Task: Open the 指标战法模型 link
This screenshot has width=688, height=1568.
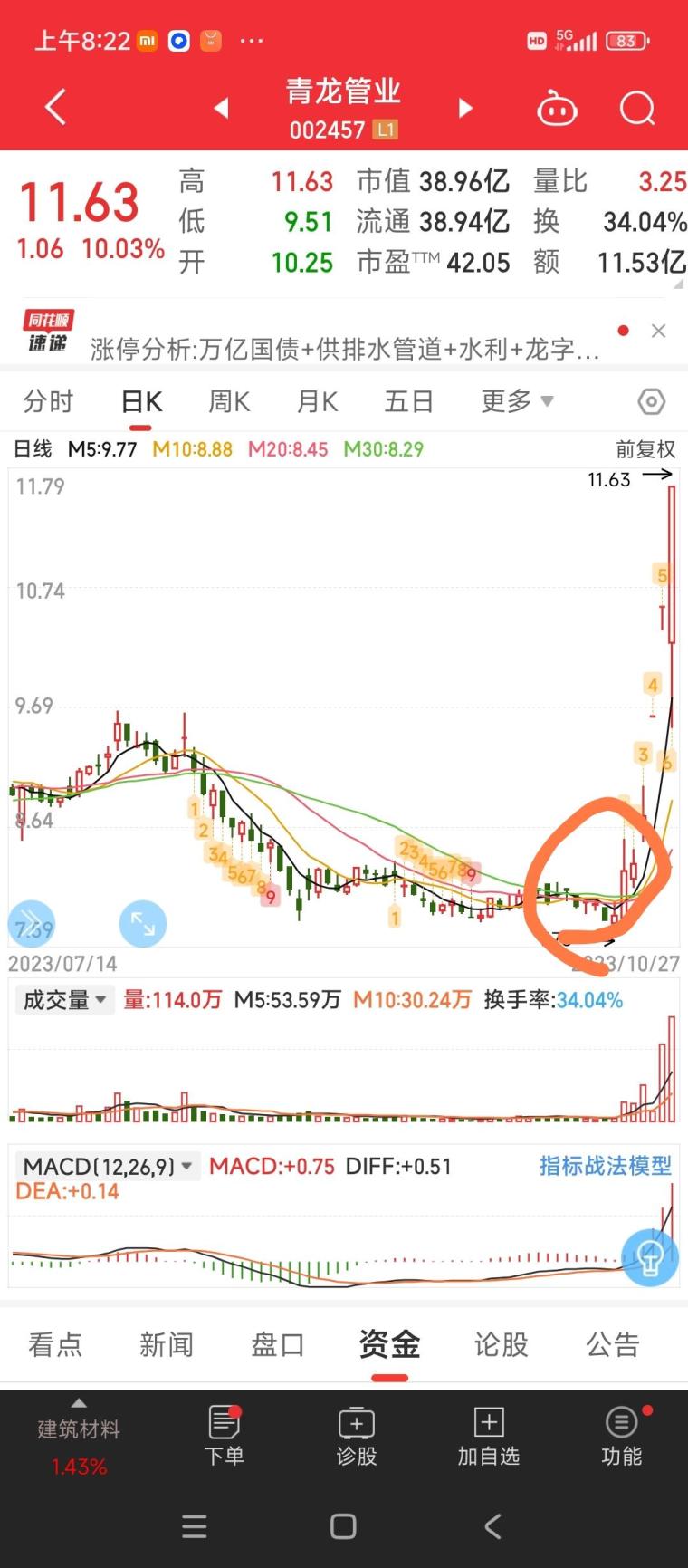Action: pyautogui.click(x=606, y=1166)
